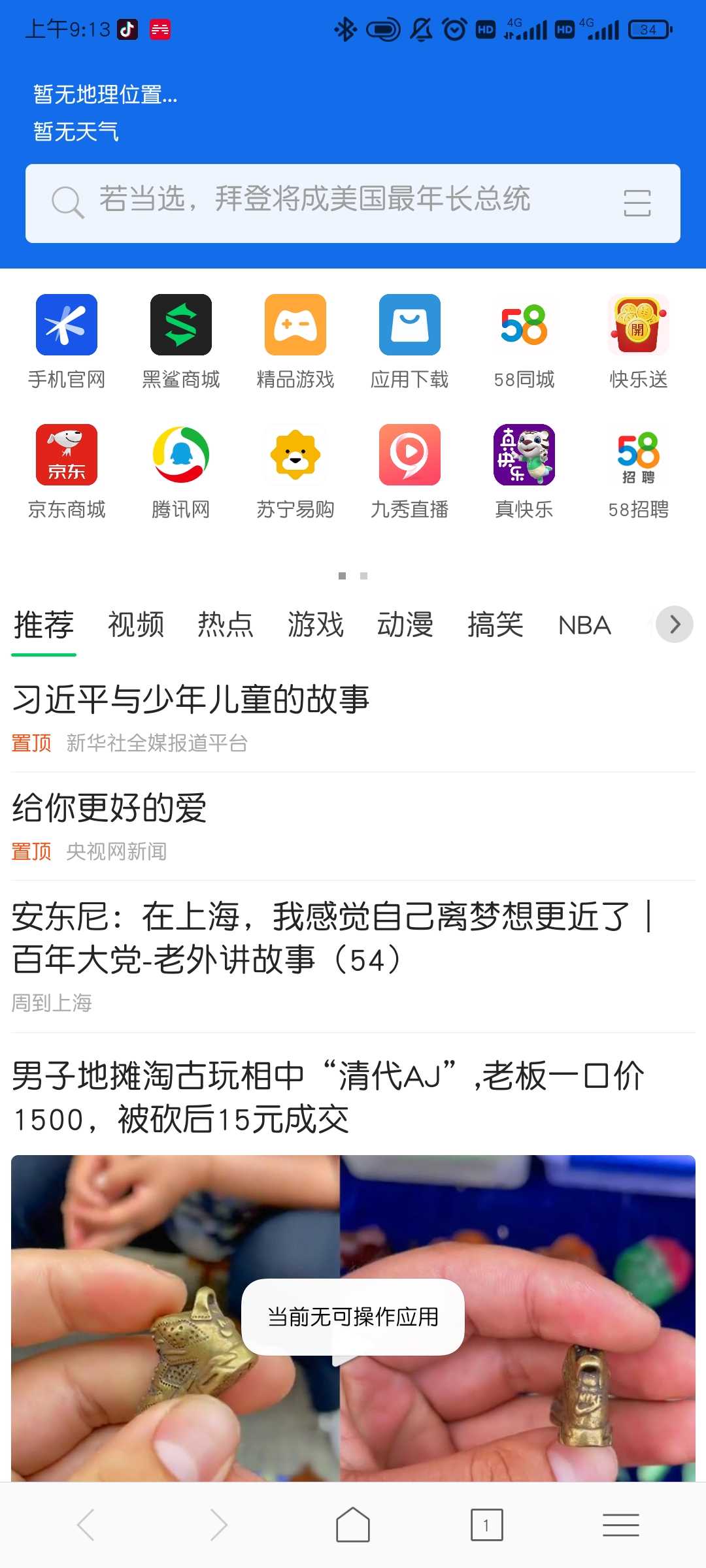Open 手机官网 shortcut
706x1568 pixels.
pos(67,342)
